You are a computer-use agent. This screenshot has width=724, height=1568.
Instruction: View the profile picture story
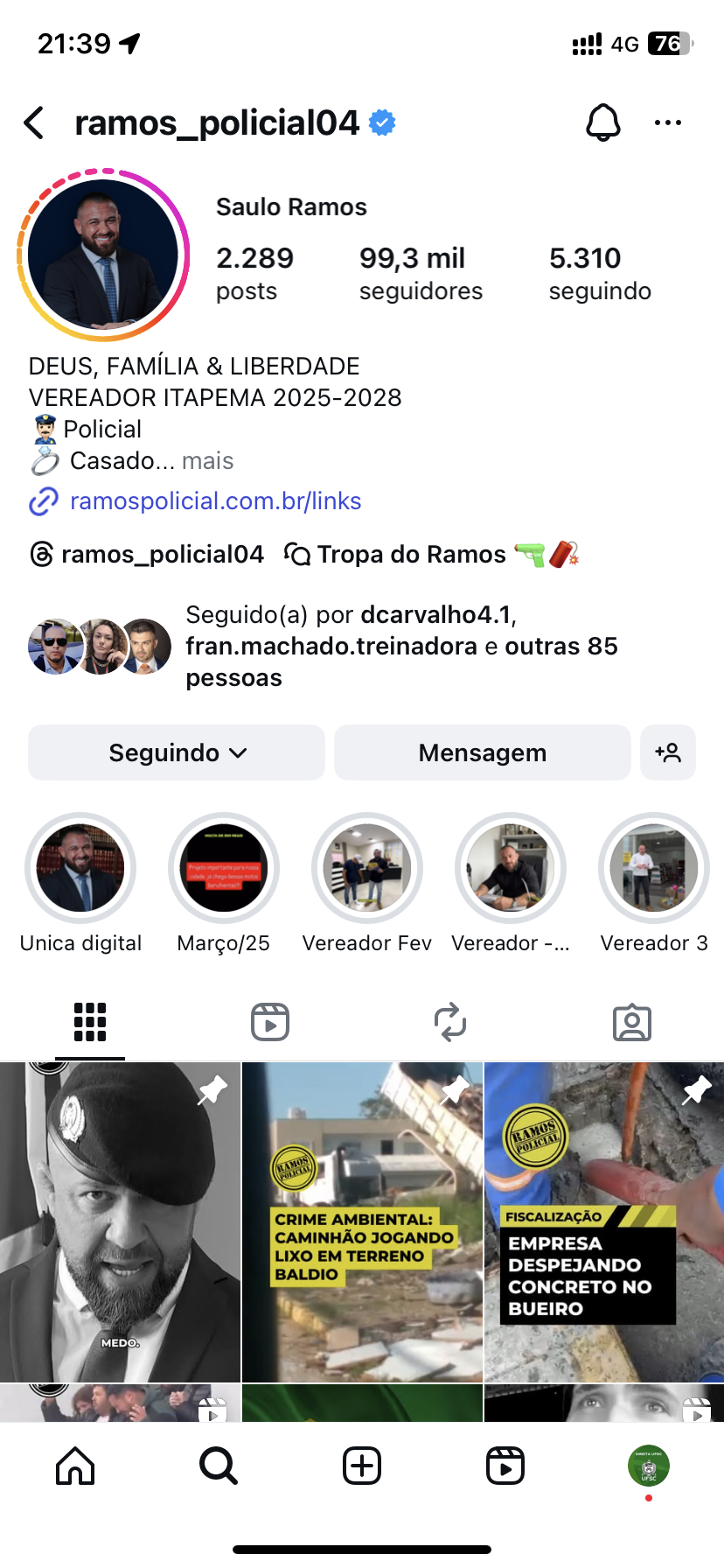(103, 255)
